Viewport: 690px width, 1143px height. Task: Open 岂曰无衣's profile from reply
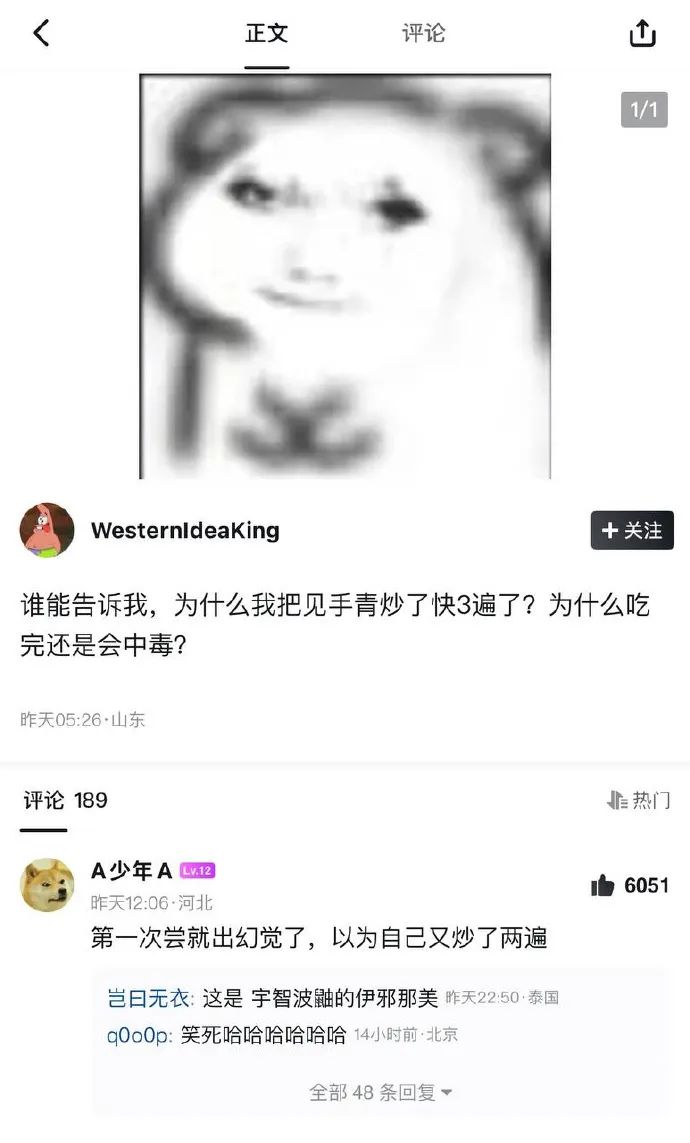coord(149,998)
